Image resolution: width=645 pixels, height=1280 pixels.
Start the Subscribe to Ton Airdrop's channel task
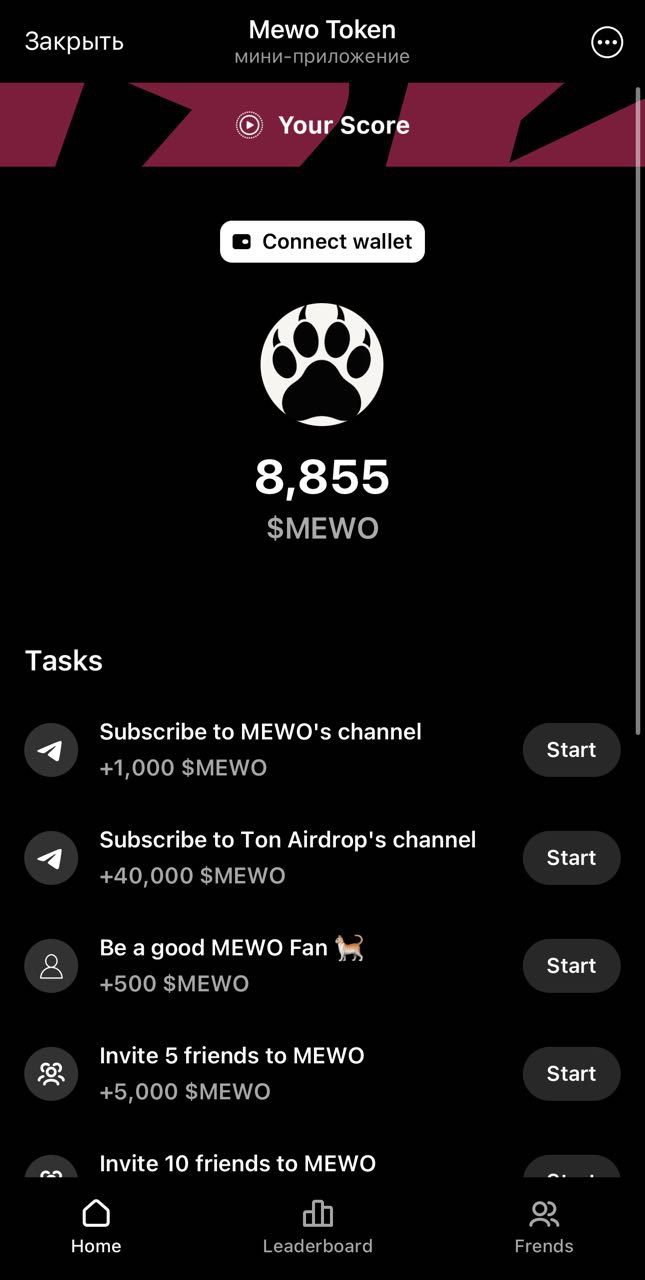click(x=571, y=858)
